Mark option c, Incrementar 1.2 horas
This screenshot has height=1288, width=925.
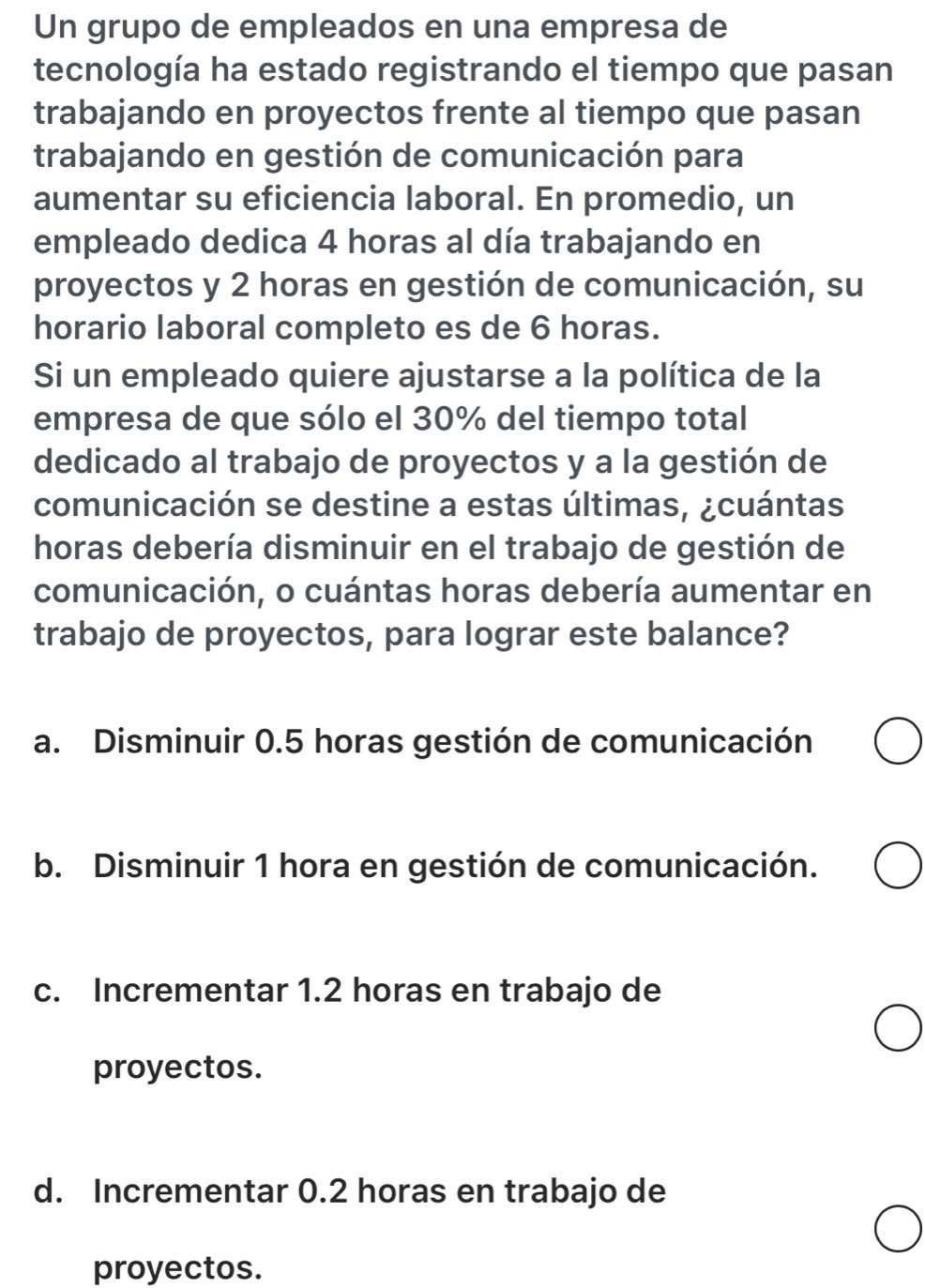tap(898, 1028)
